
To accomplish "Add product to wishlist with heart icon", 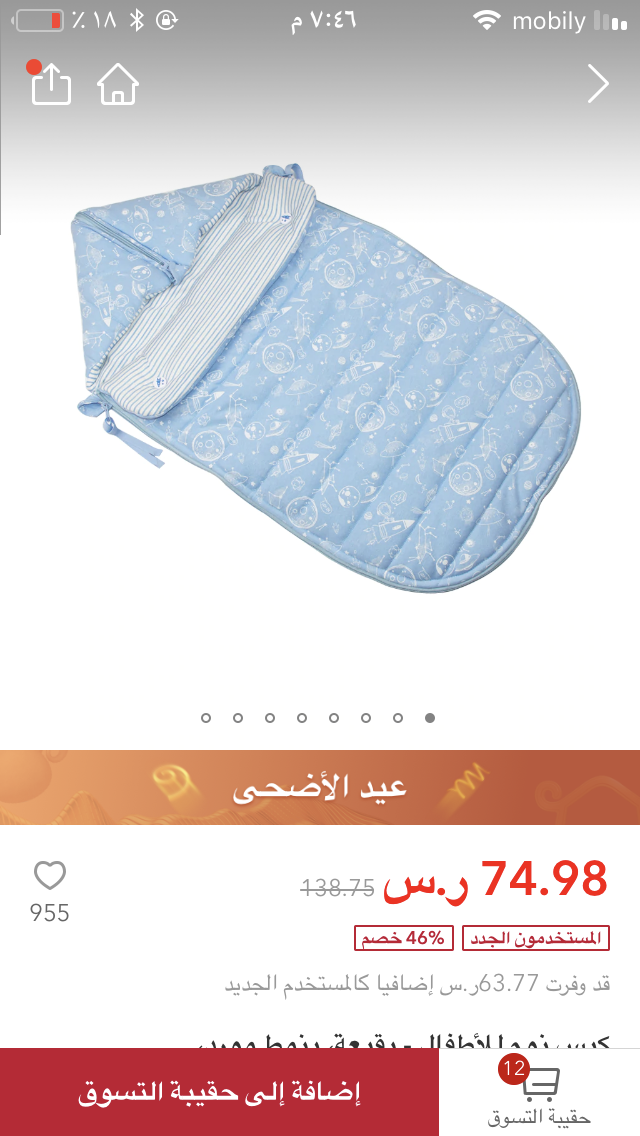I will [50, 877].
